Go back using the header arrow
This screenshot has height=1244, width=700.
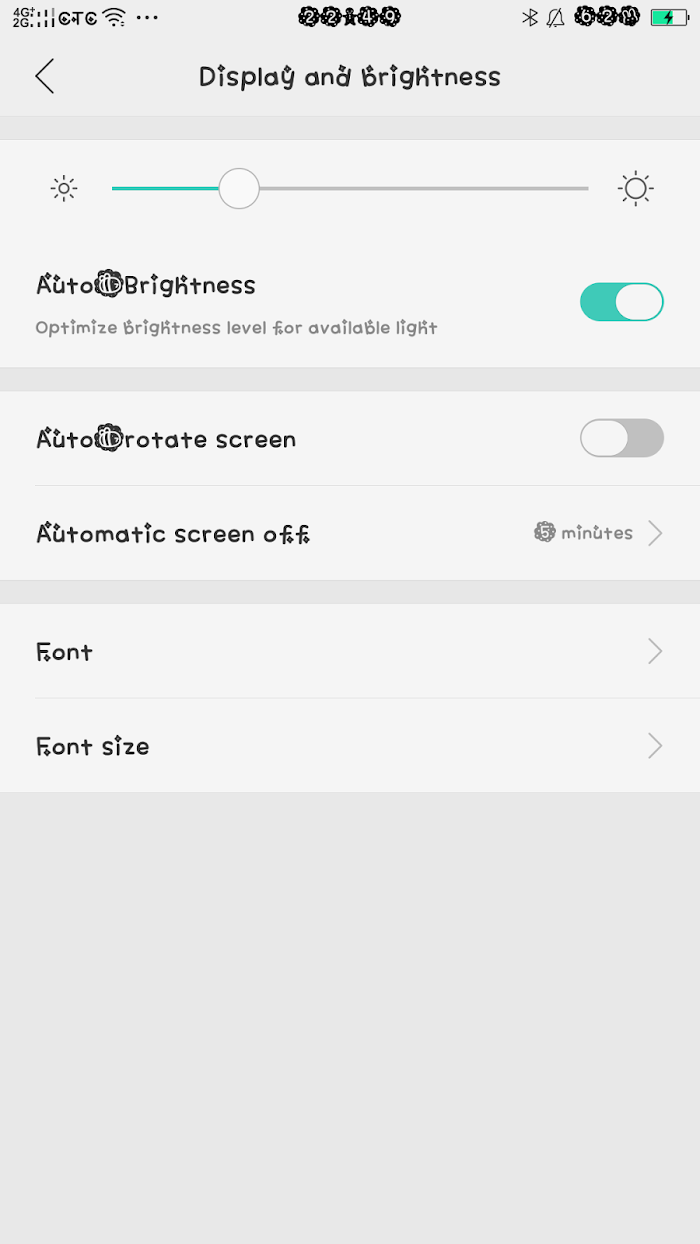click(44, 76)
